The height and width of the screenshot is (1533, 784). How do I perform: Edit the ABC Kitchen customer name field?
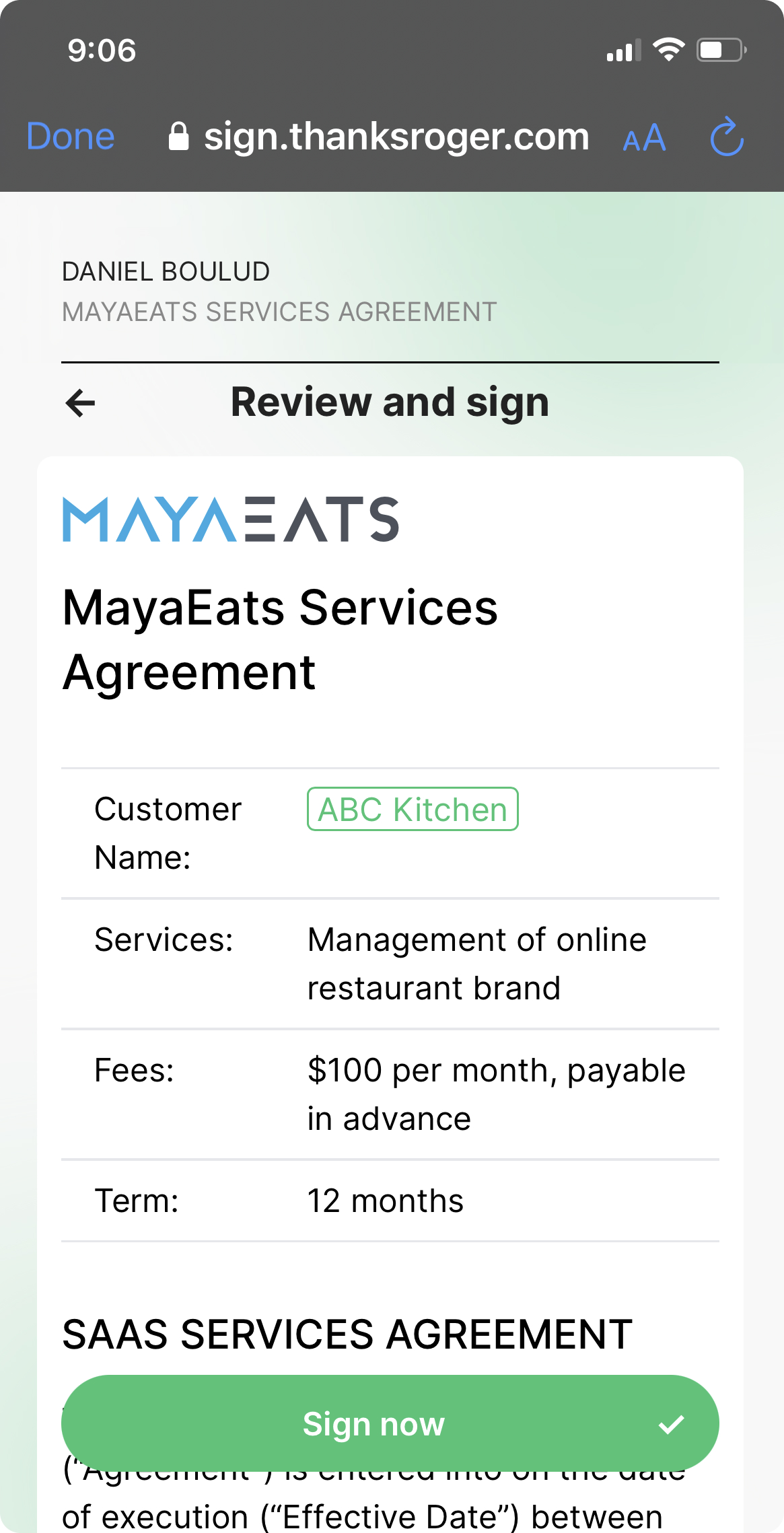coord(413,809)
